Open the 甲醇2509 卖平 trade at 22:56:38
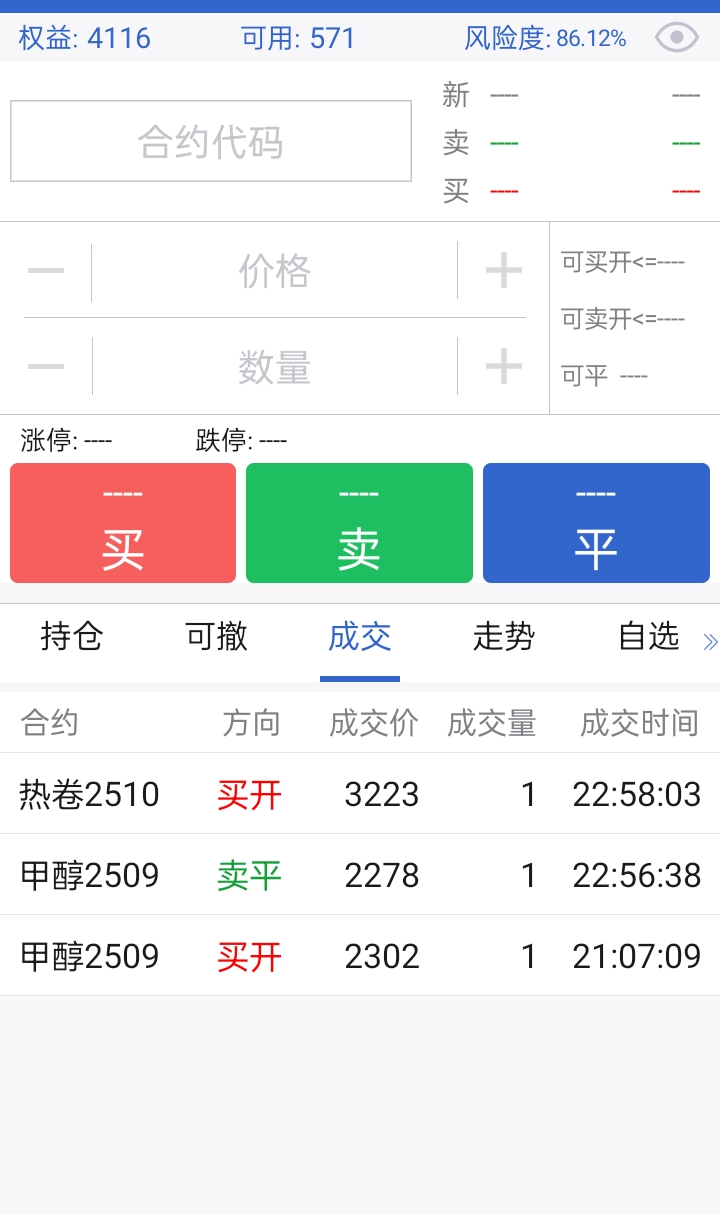Viewport: 720px width, 1214px height. [360, 875]
